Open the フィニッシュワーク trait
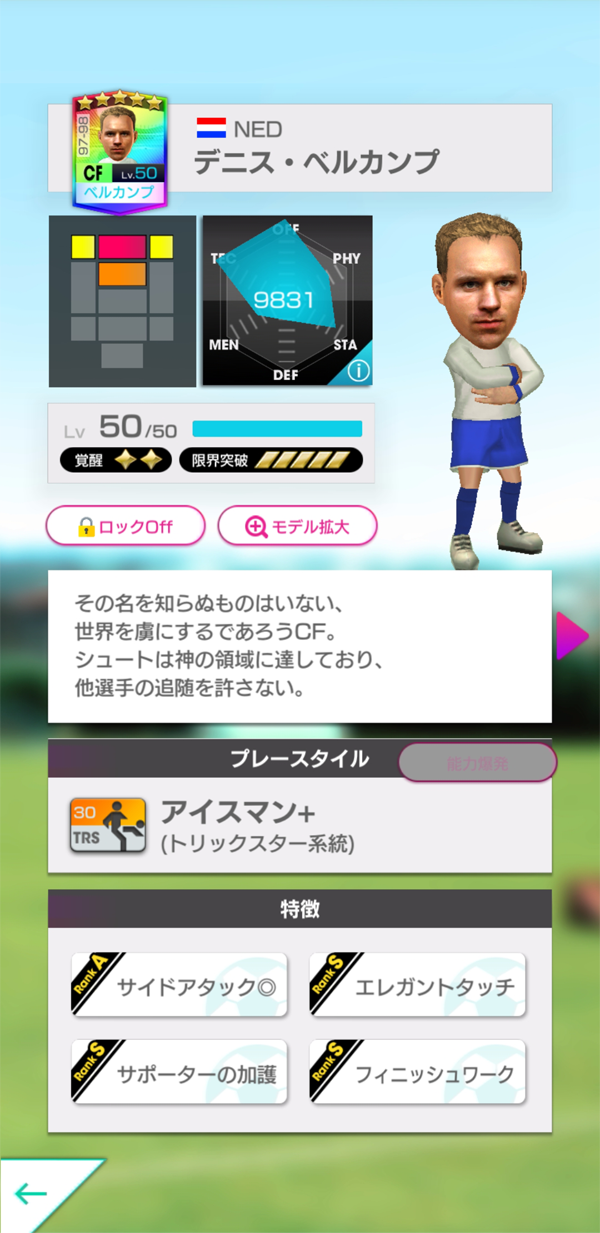Image resolution: width=600 pixels, height=1233 pixels. [x=418, y=1073]
